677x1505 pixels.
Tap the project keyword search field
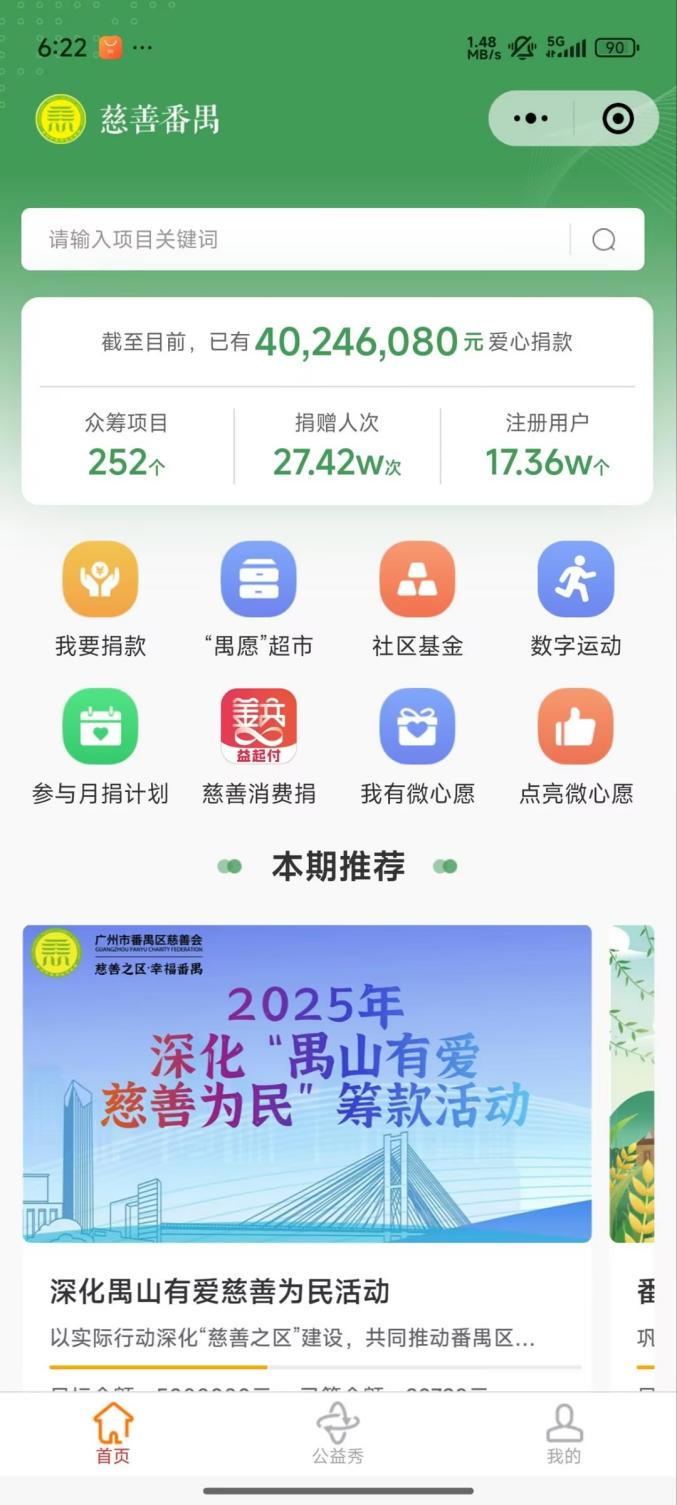[300, 239]
